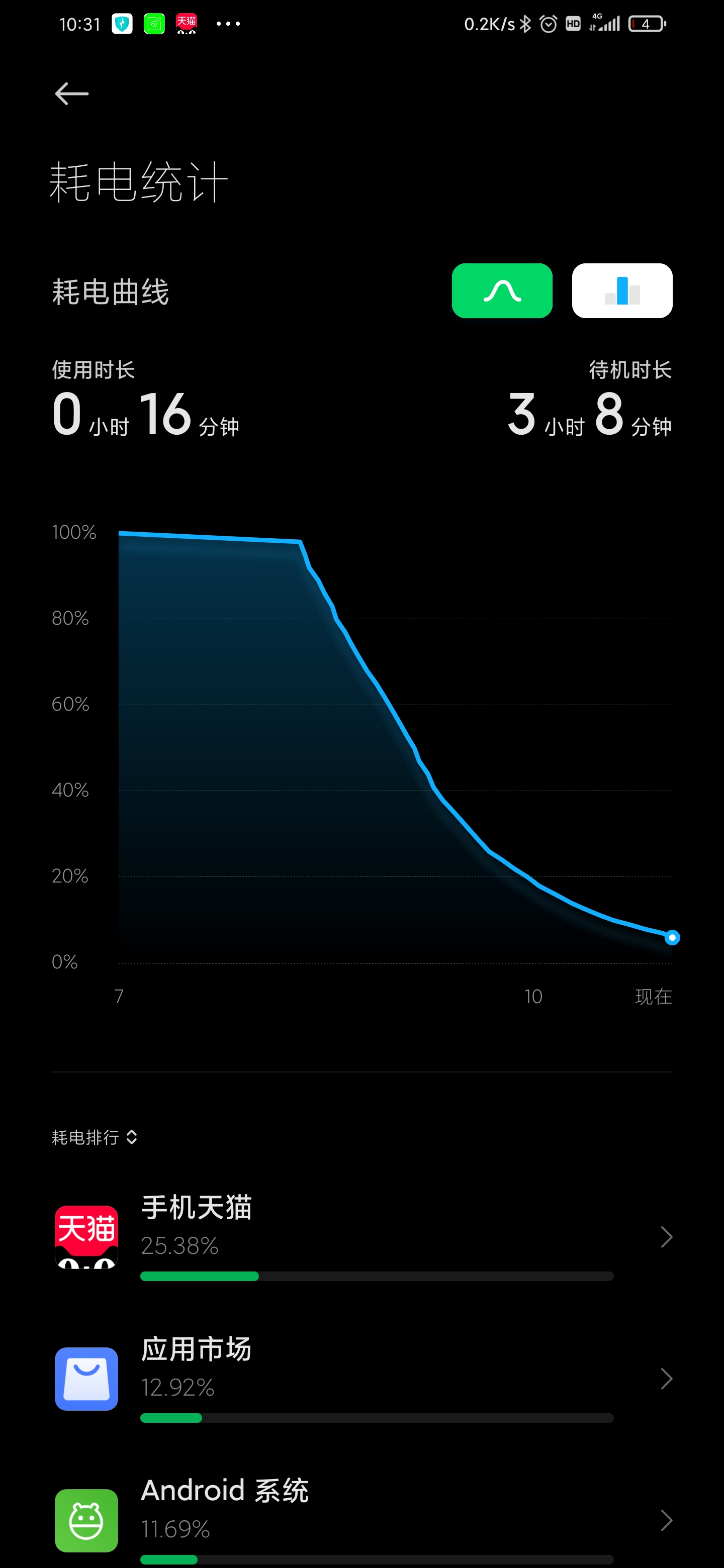Open the 耗电排行 sorting dropdown
724x1568 pixels.
pyautogui.click(x=95, y=1137)
